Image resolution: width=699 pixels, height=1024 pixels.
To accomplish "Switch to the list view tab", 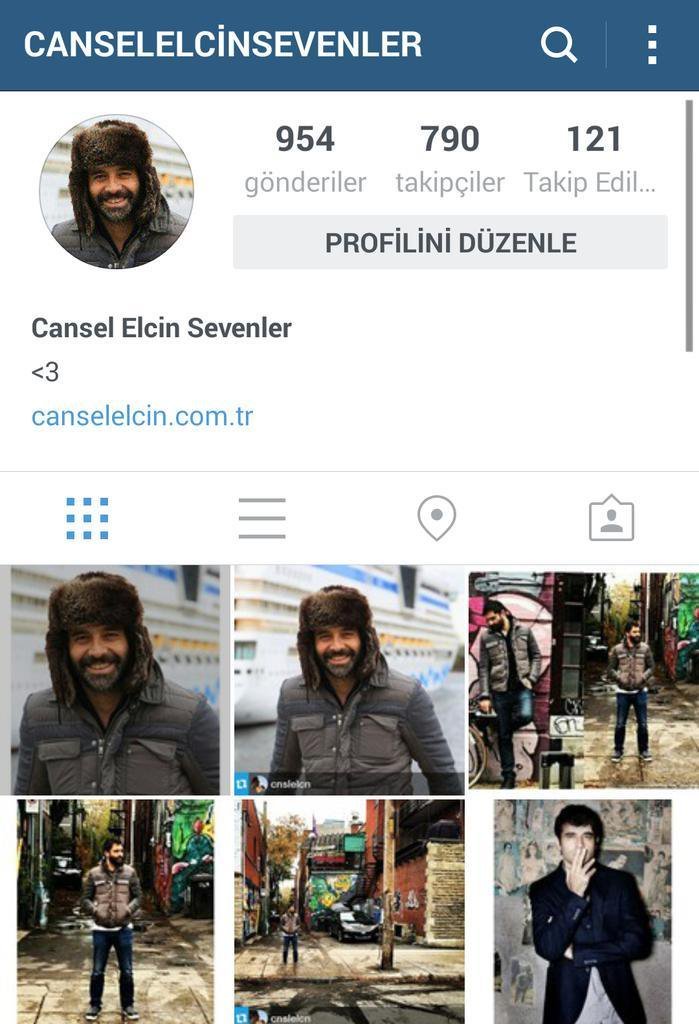I will pyautogui.click(x=262, y=518).
